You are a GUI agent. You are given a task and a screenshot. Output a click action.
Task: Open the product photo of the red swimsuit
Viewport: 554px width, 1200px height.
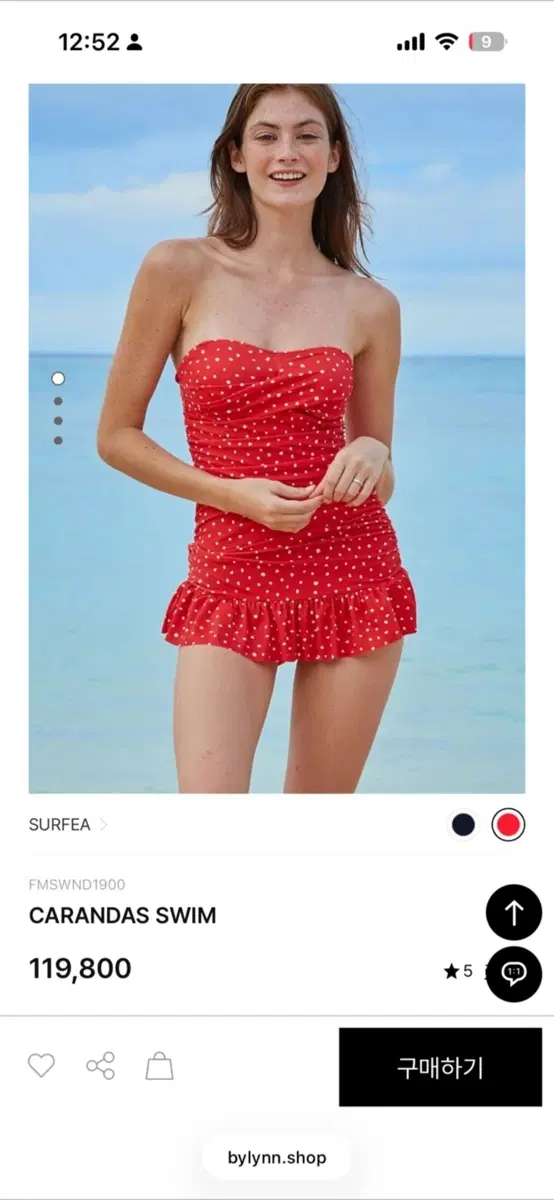tap(277, 438)
